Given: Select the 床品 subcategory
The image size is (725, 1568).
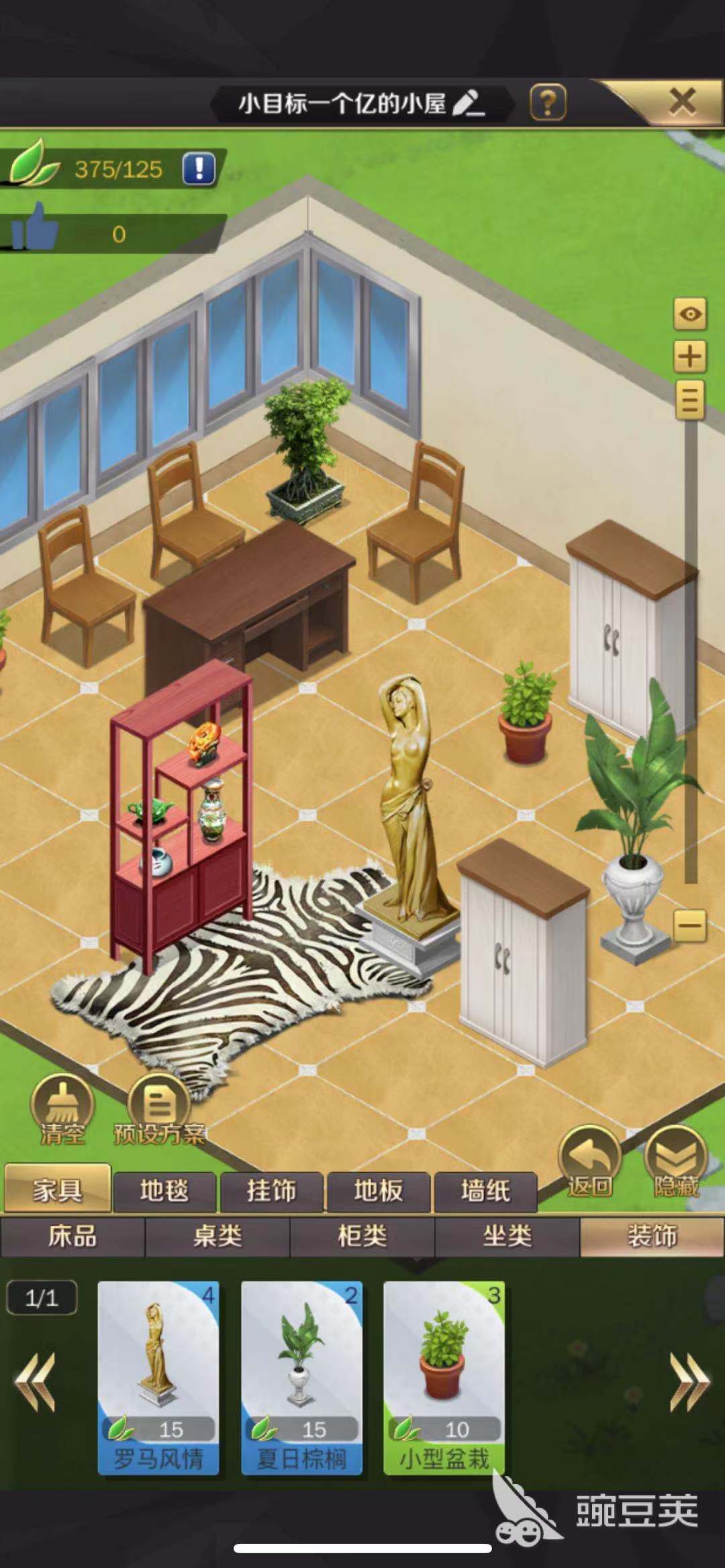Looking at the screenshot, I should [x=72, y=1236].
